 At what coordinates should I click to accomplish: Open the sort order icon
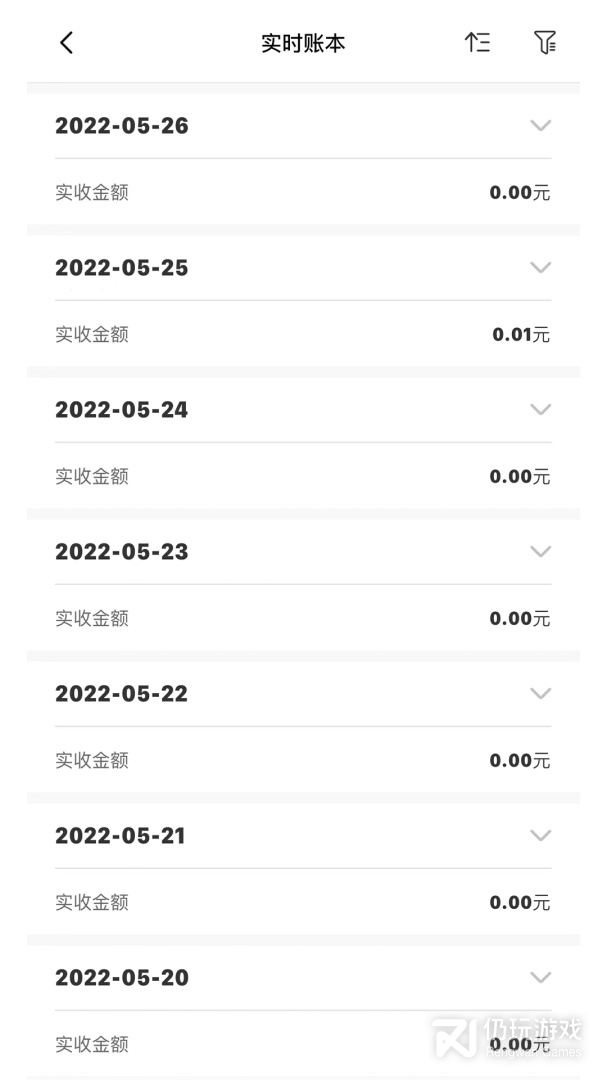477,43
